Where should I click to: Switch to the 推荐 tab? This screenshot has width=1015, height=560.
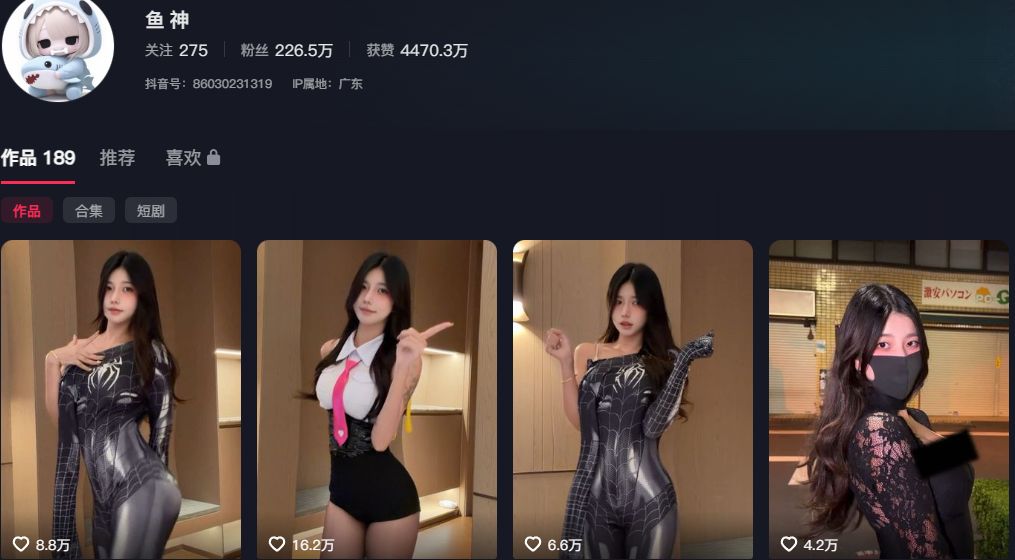click(x=117, y=158)
